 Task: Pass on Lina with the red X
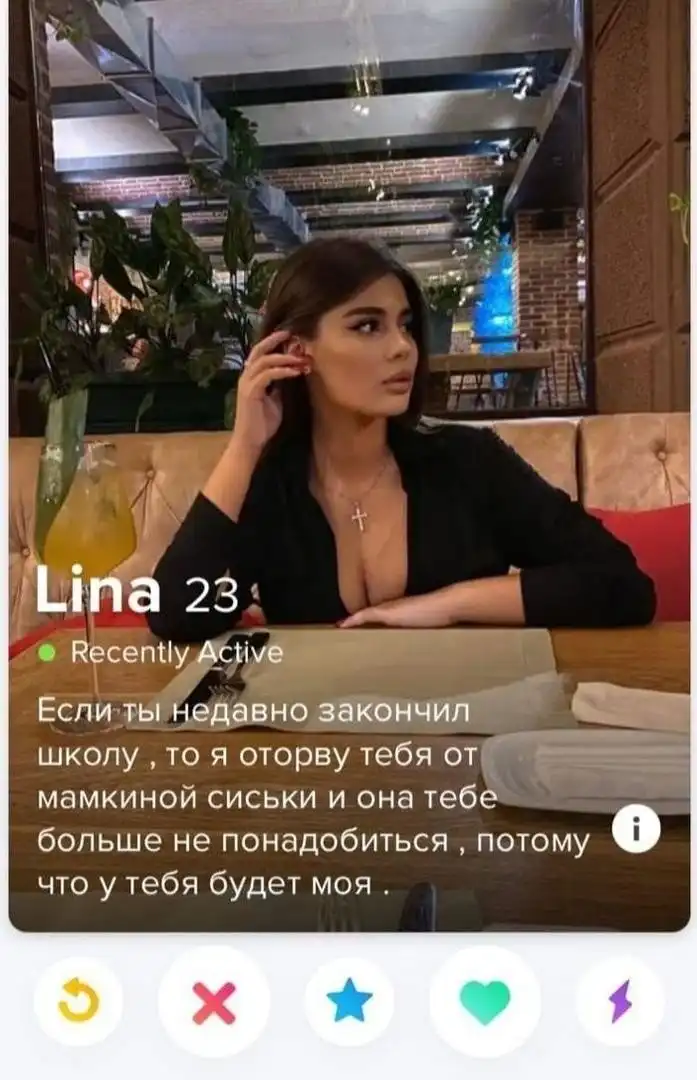tap(214, 1002)
